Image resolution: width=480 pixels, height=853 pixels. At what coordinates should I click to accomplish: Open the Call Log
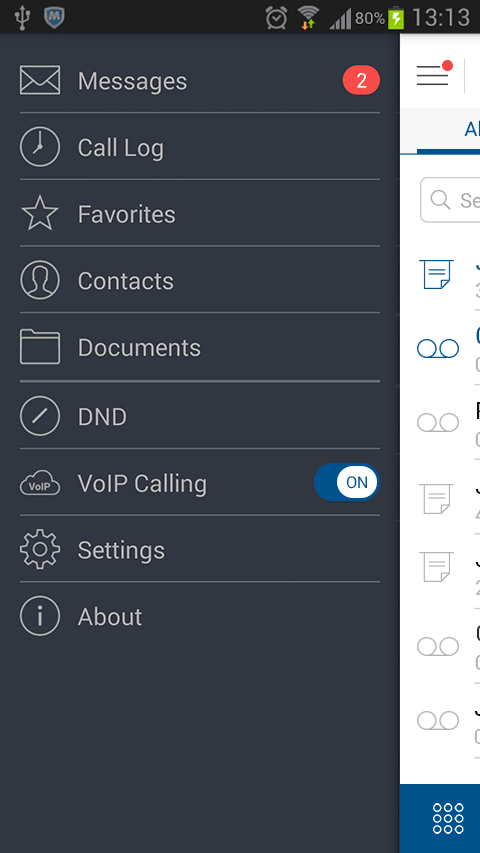[x=200, y=147]
